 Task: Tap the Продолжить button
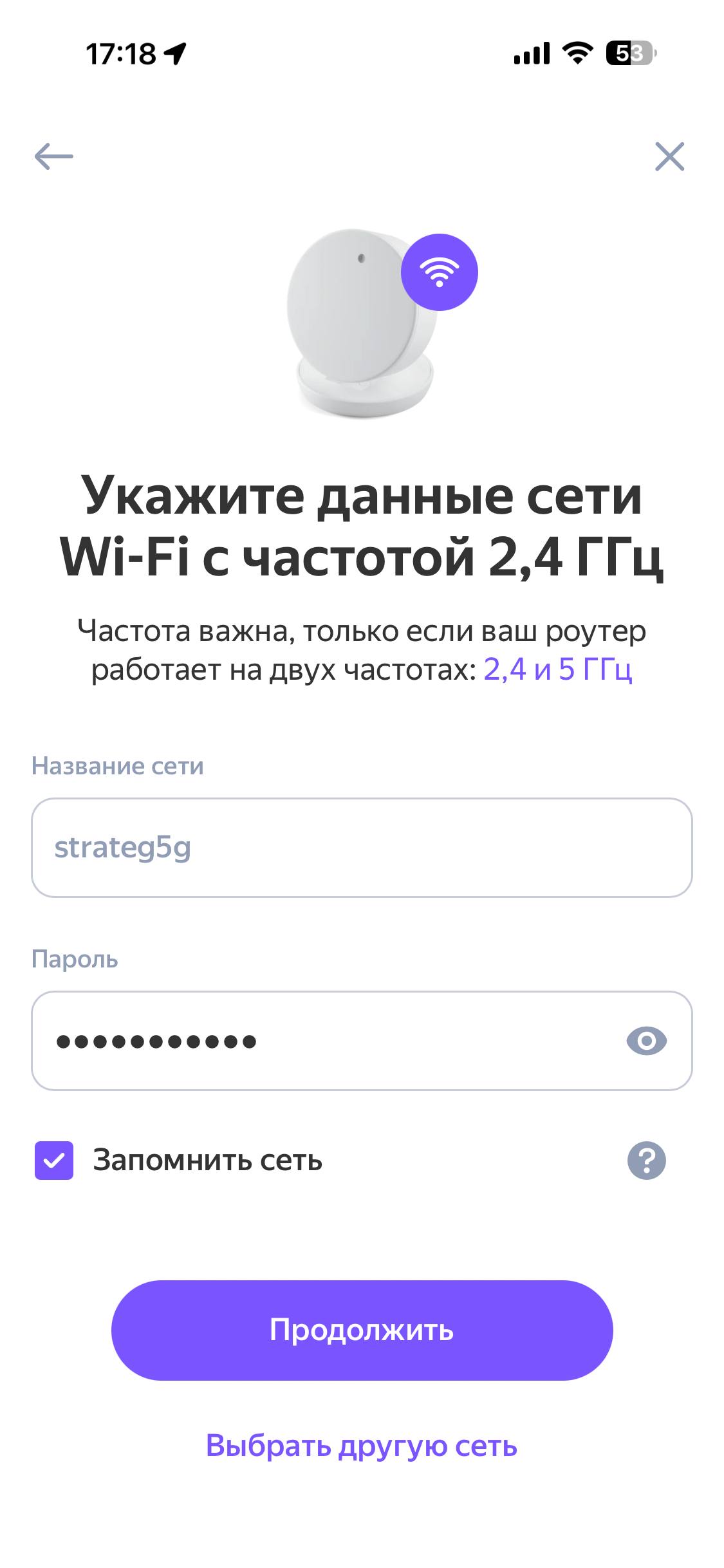362,1330
